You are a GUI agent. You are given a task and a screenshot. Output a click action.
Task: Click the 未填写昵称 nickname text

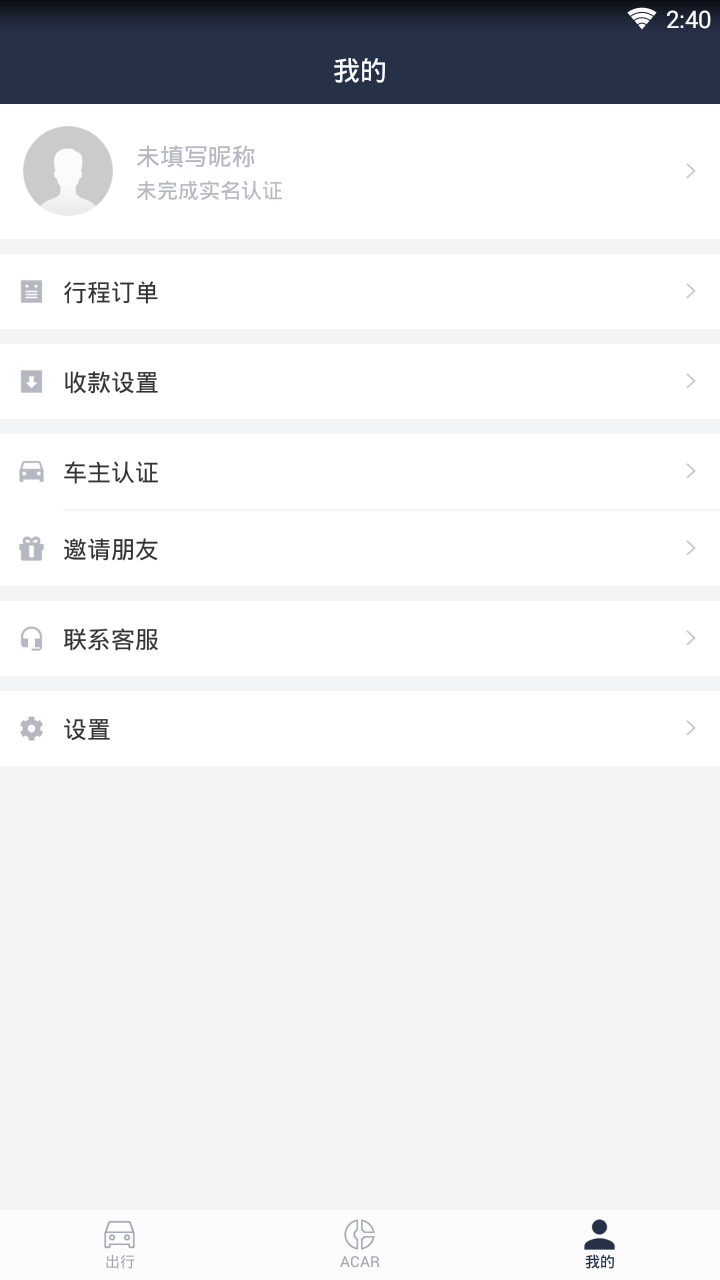coord(195,156)
